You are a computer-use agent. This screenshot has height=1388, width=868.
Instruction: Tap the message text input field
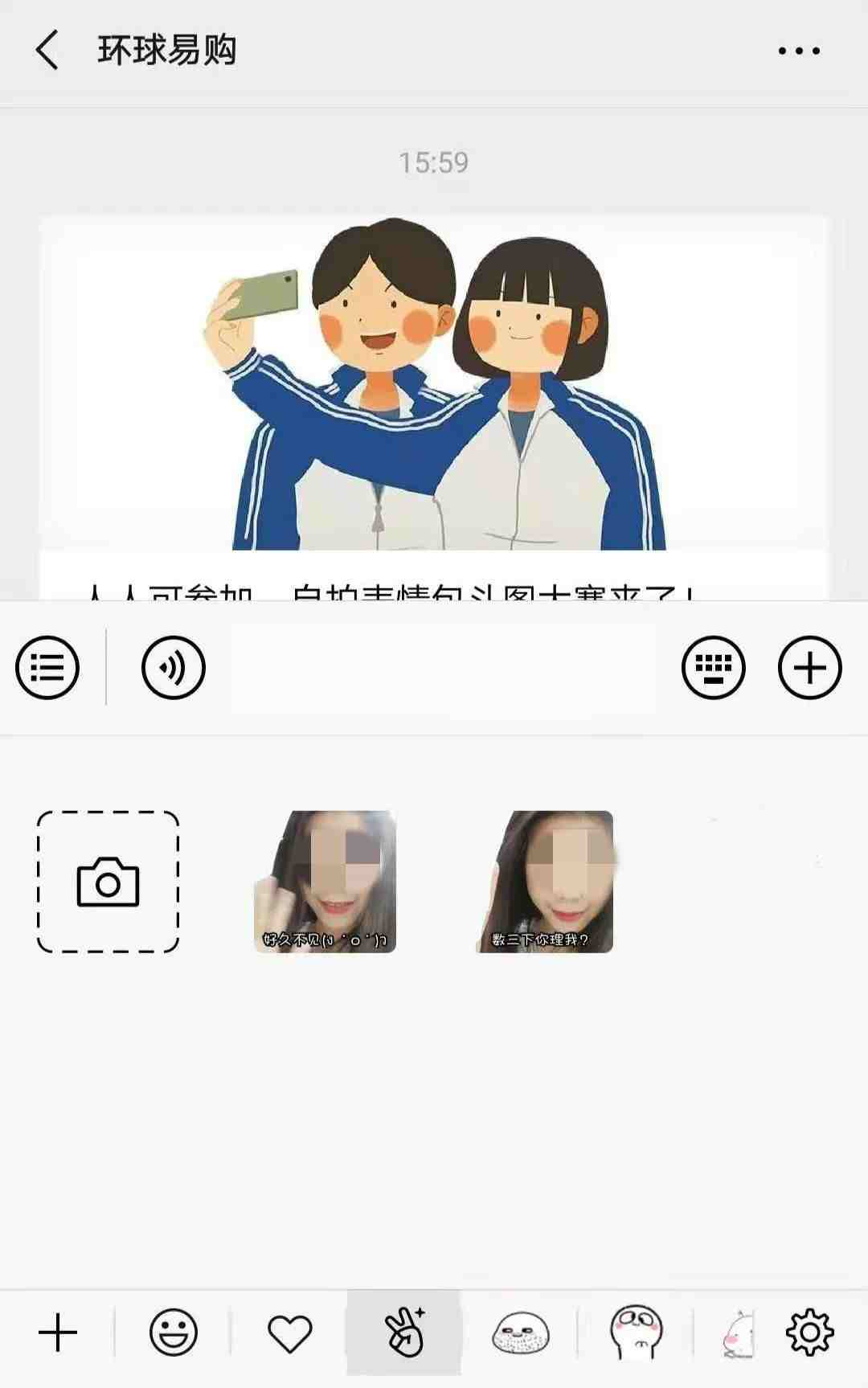coord(443,667)
